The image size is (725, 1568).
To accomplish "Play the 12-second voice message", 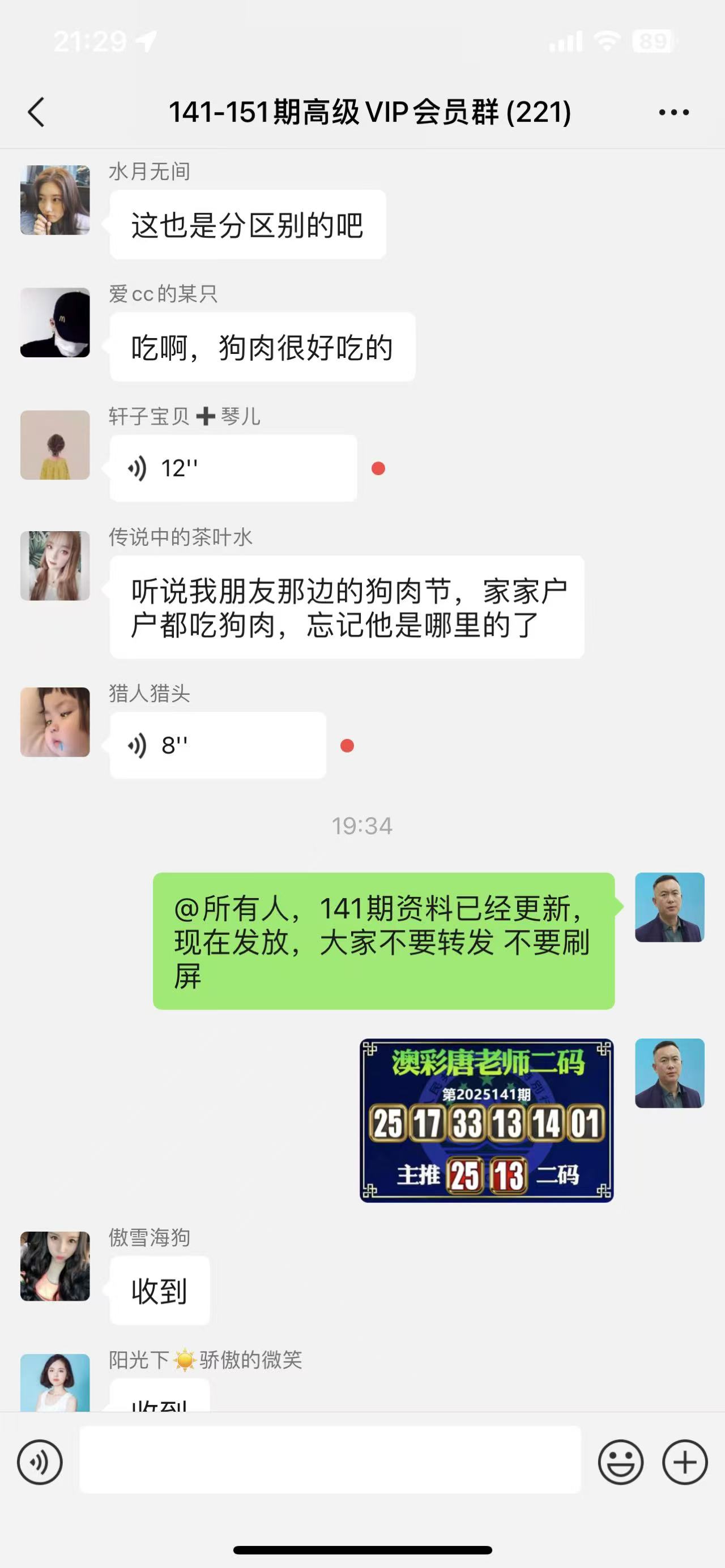I will tap(233, 468).
